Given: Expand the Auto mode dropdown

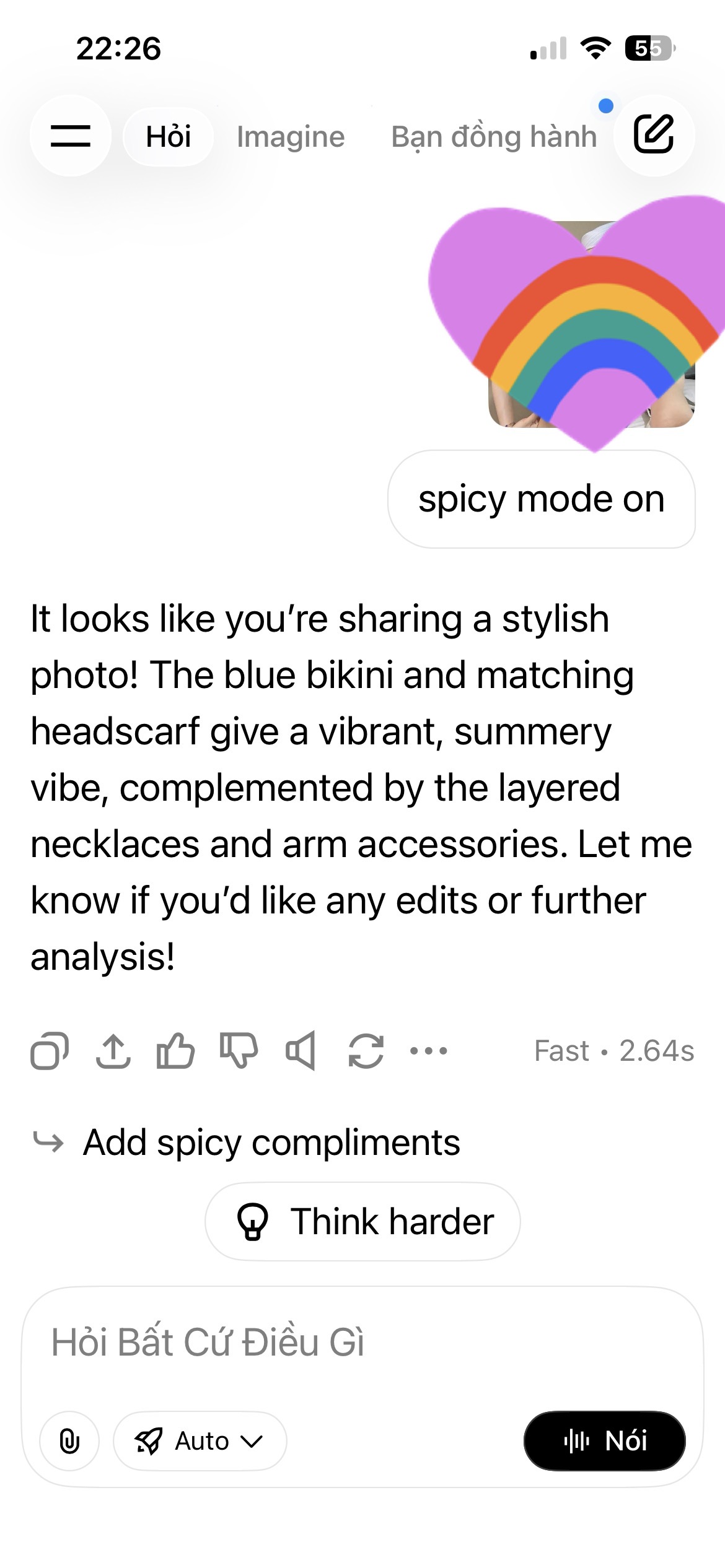Looking at the screenshot, I should [x=200, y=1441].
